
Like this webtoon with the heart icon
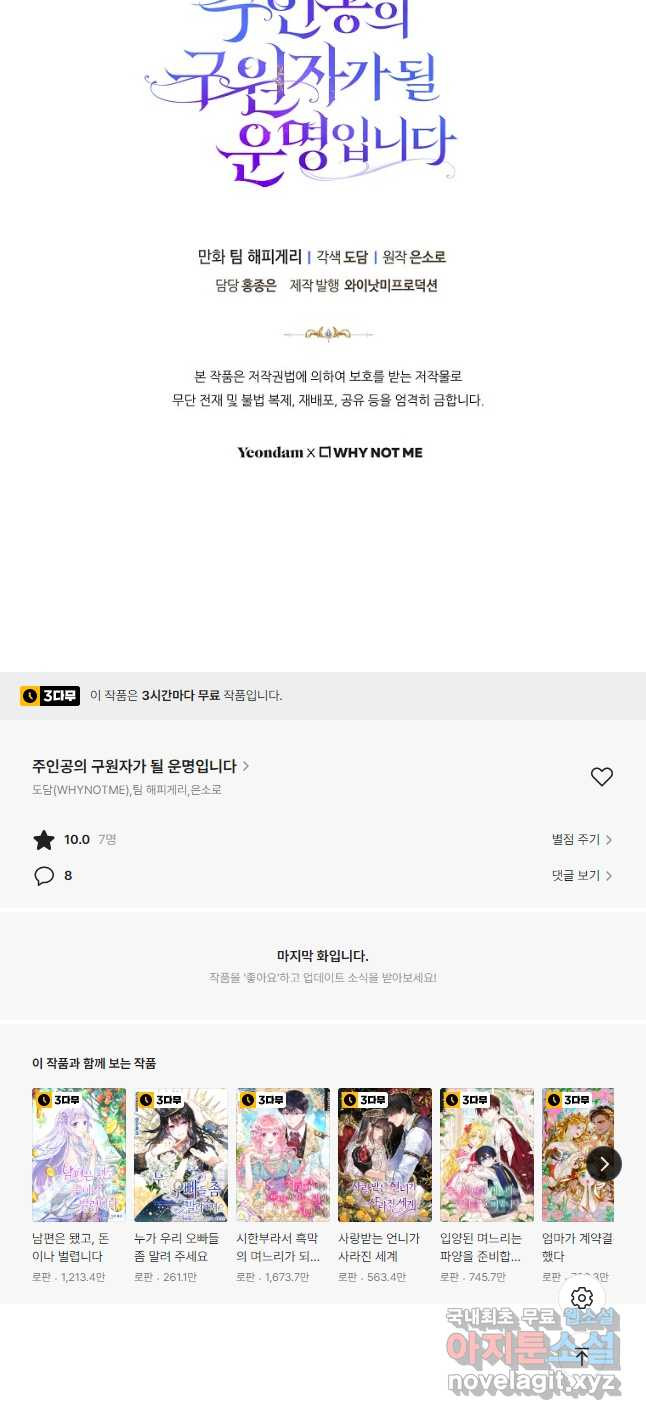pyautogui.click(x=601, y=777)
